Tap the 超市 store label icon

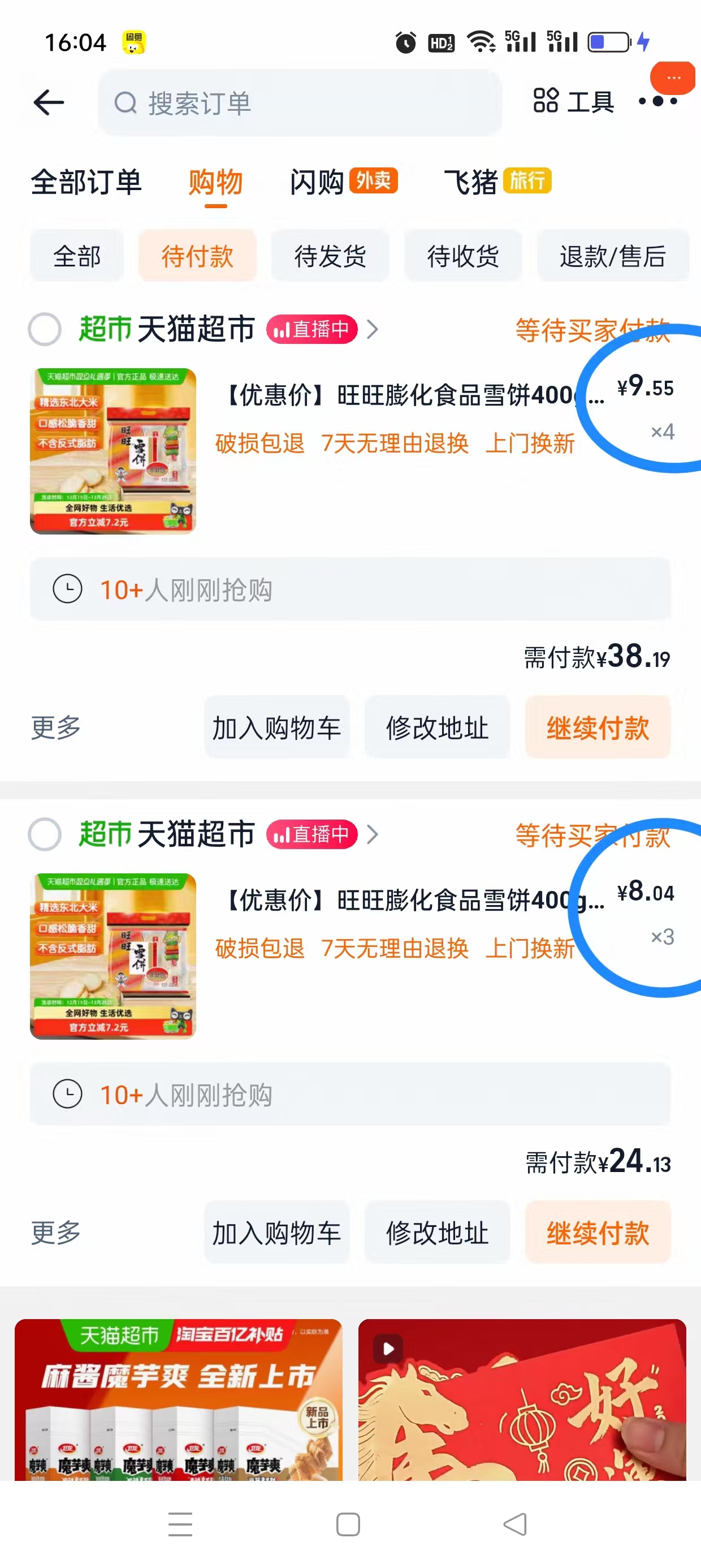pyautogui.click(x=105, y=329)
